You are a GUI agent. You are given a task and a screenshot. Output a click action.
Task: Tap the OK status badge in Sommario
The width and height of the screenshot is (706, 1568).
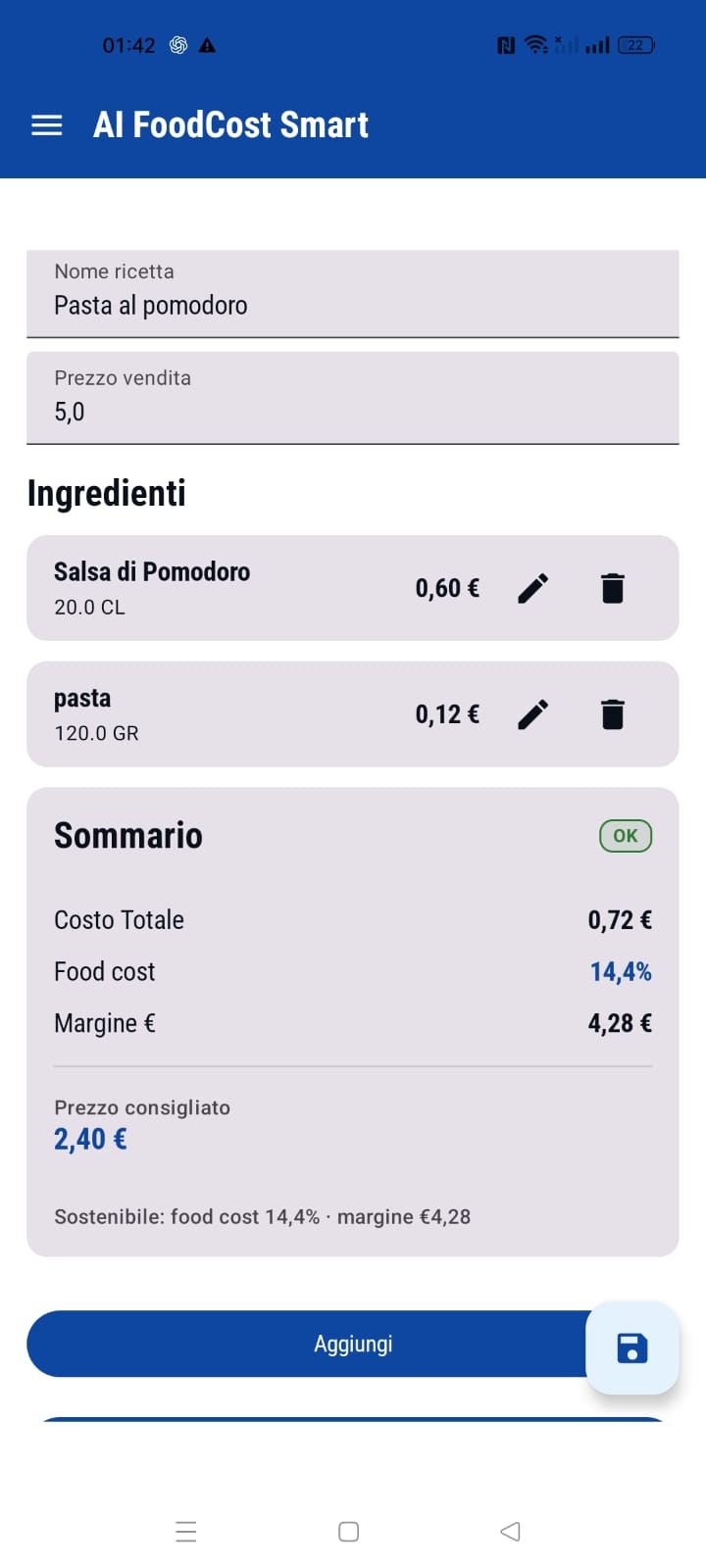click(625, 835)
